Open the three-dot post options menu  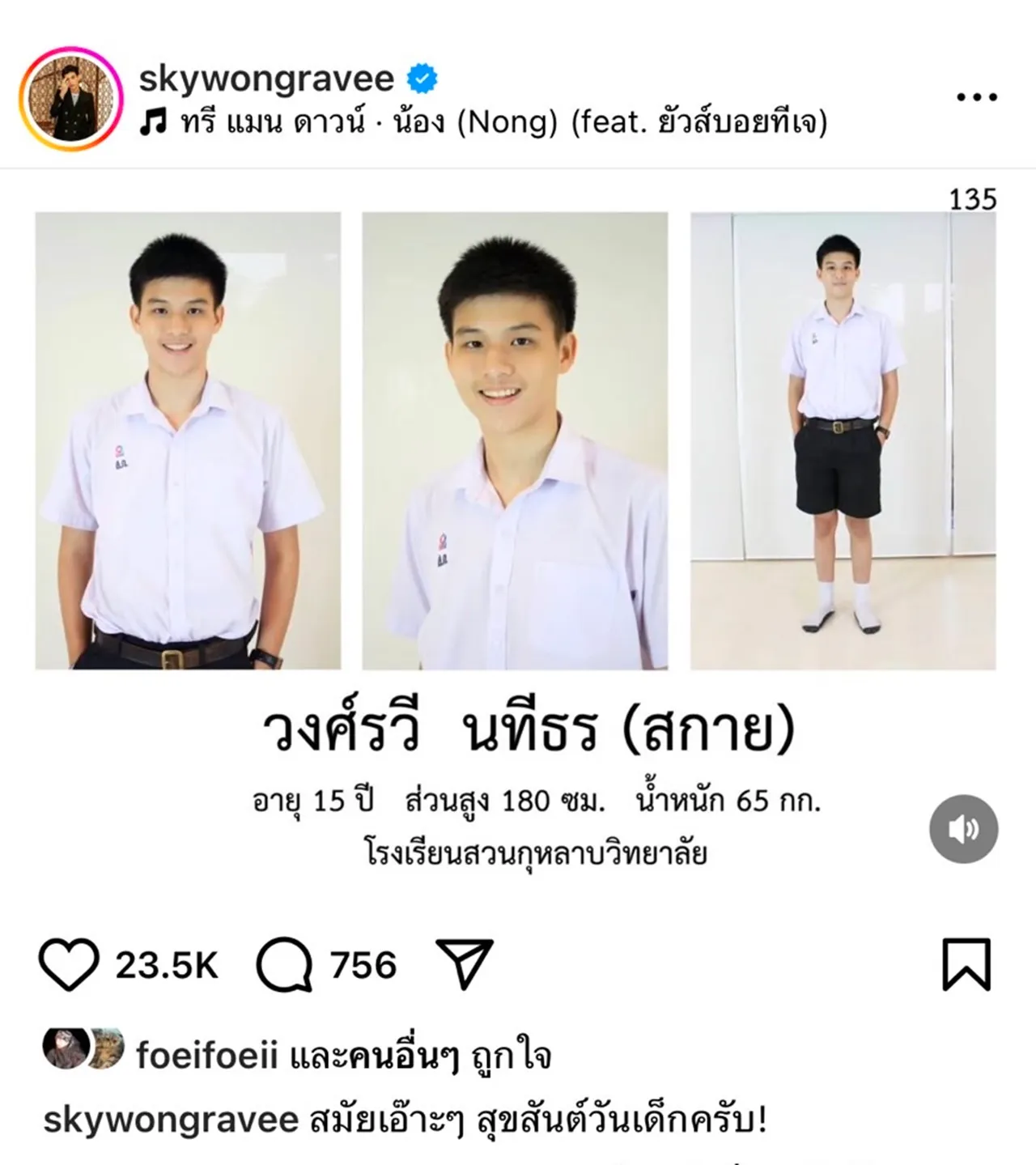click(976, 97)
